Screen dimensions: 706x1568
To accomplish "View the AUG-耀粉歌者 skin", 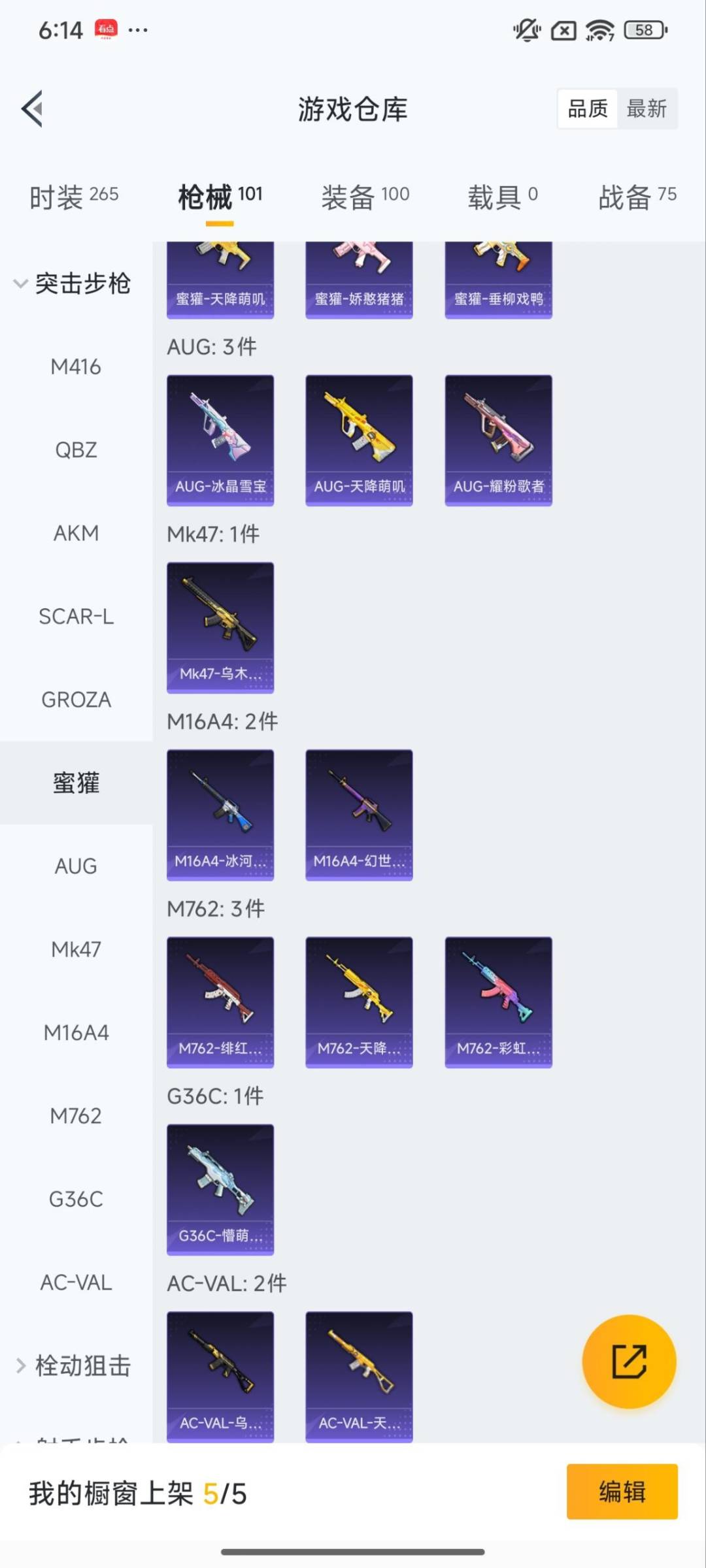I will tap(498, 440).
